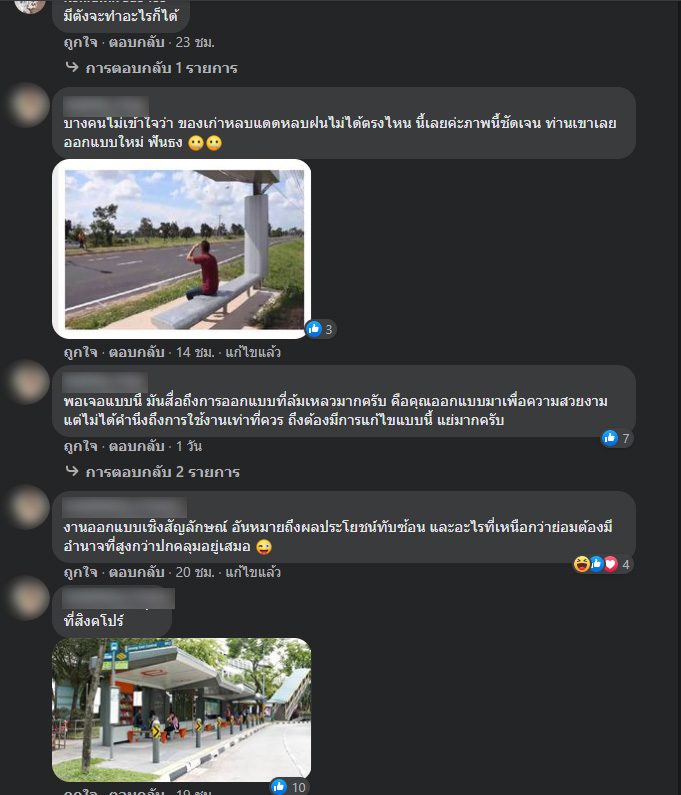
Task: Open the Singapore bus stop photo
Action: [x=182, y=710]
